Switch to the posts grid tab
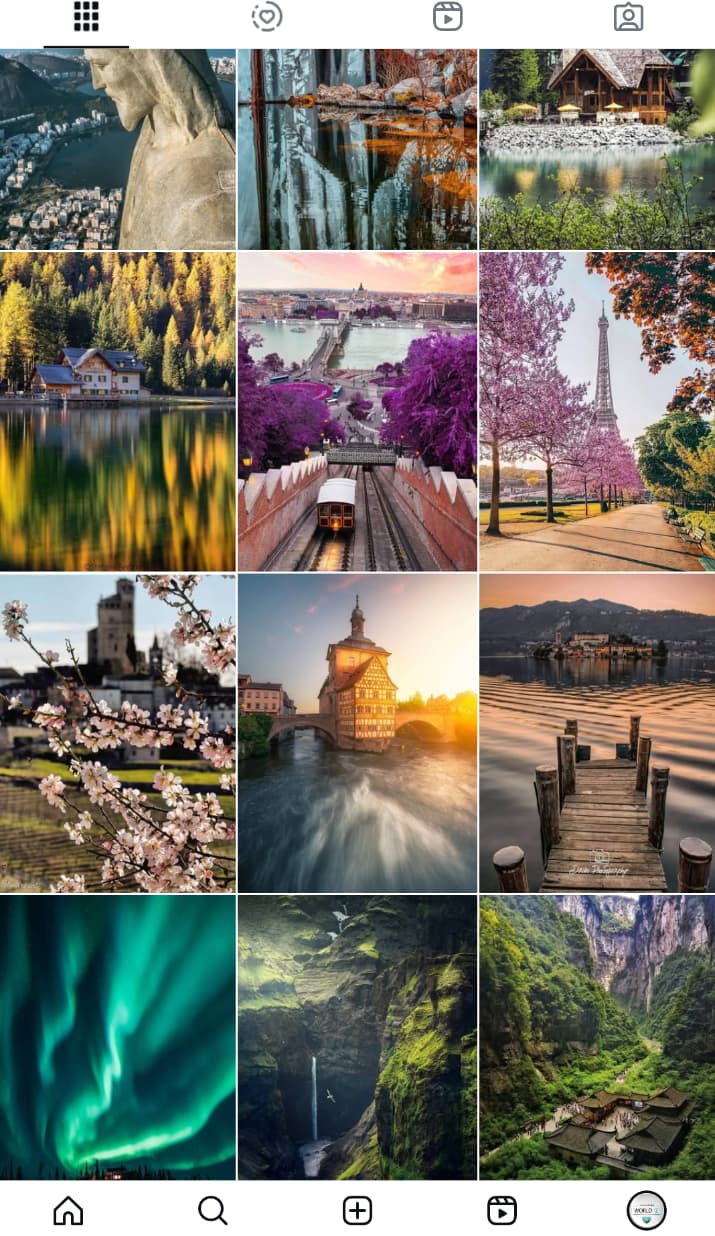The width and height of the screenshot is (715, 1236). (87, 17)
